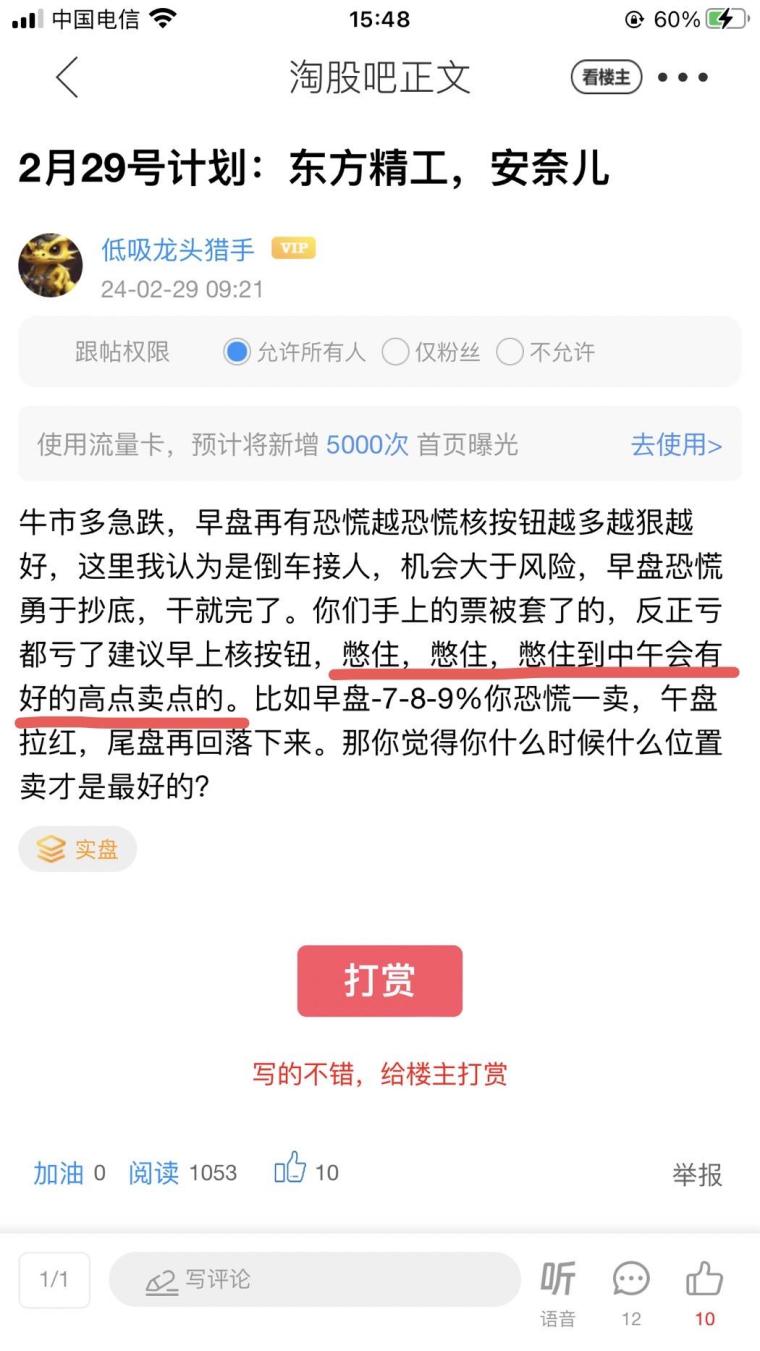This screenshot has width=760, height=1351.
Task: Select the 仅粉丝 option
Action: [x=432, y=352]
